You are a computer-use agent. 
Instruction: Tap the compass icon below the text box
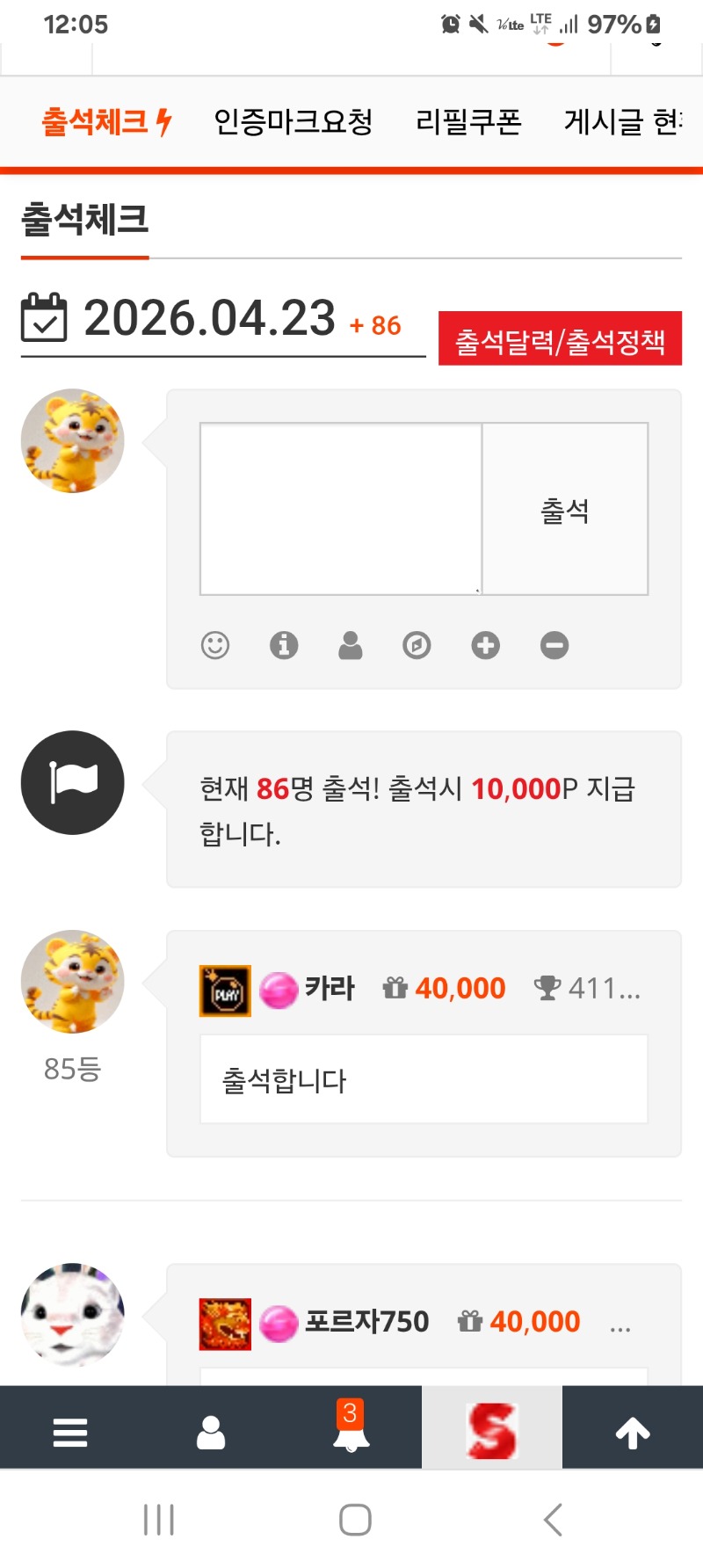coord(417,645)
